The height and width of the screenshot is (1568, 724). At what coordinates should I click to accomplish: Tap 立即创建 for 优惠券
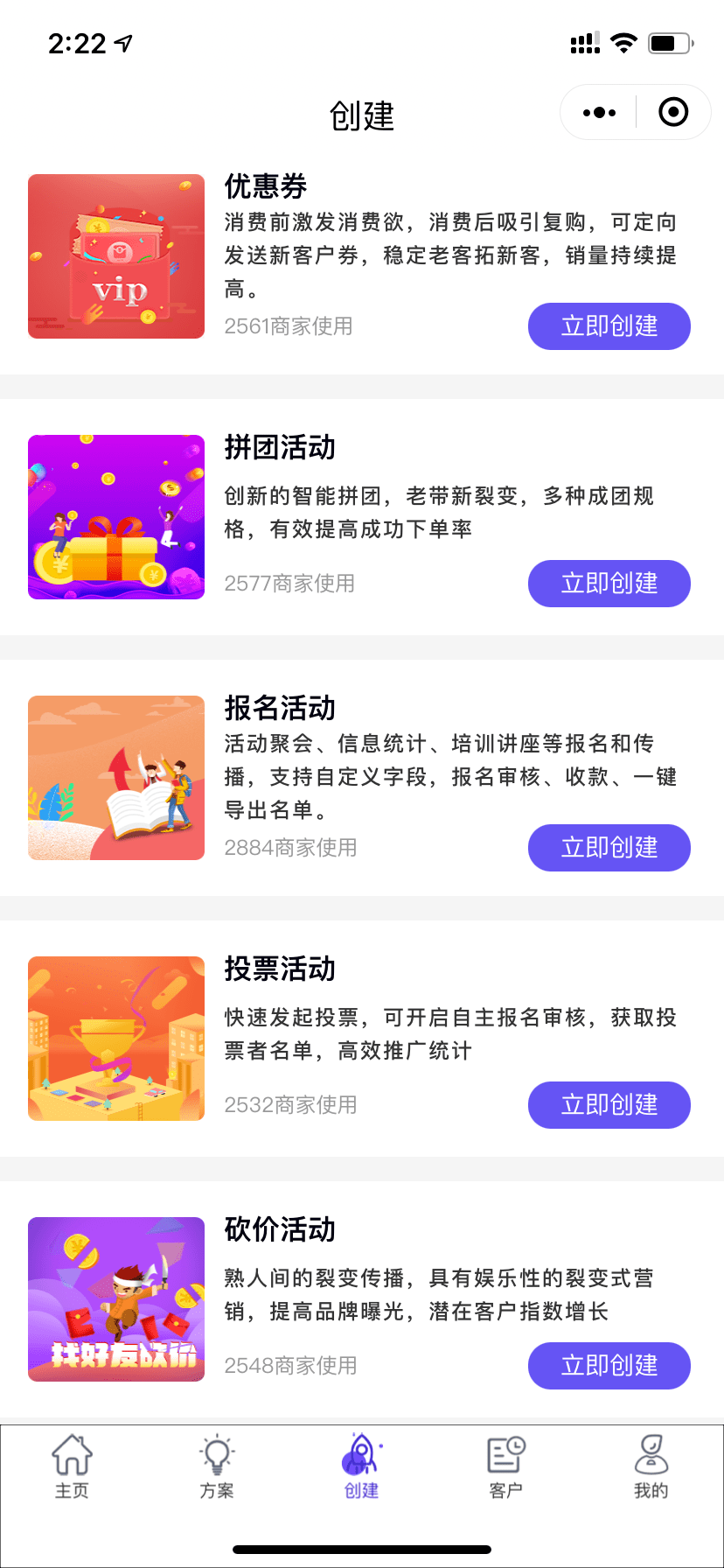pyautogui.click(x=609, y=325)
